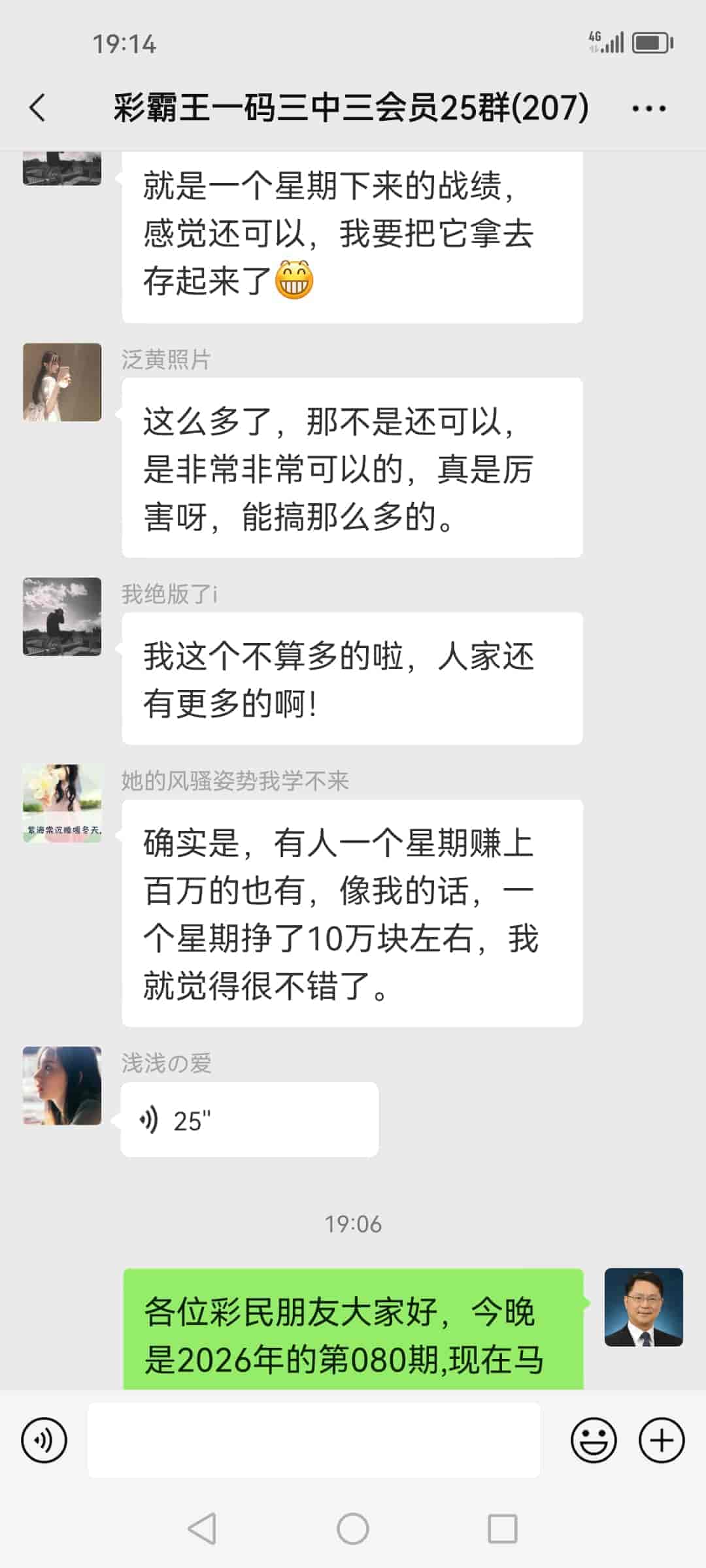This screenshot has width=706, height=1568.
Task: Play the 25 second voice message
Action: tap(248, 1117)
